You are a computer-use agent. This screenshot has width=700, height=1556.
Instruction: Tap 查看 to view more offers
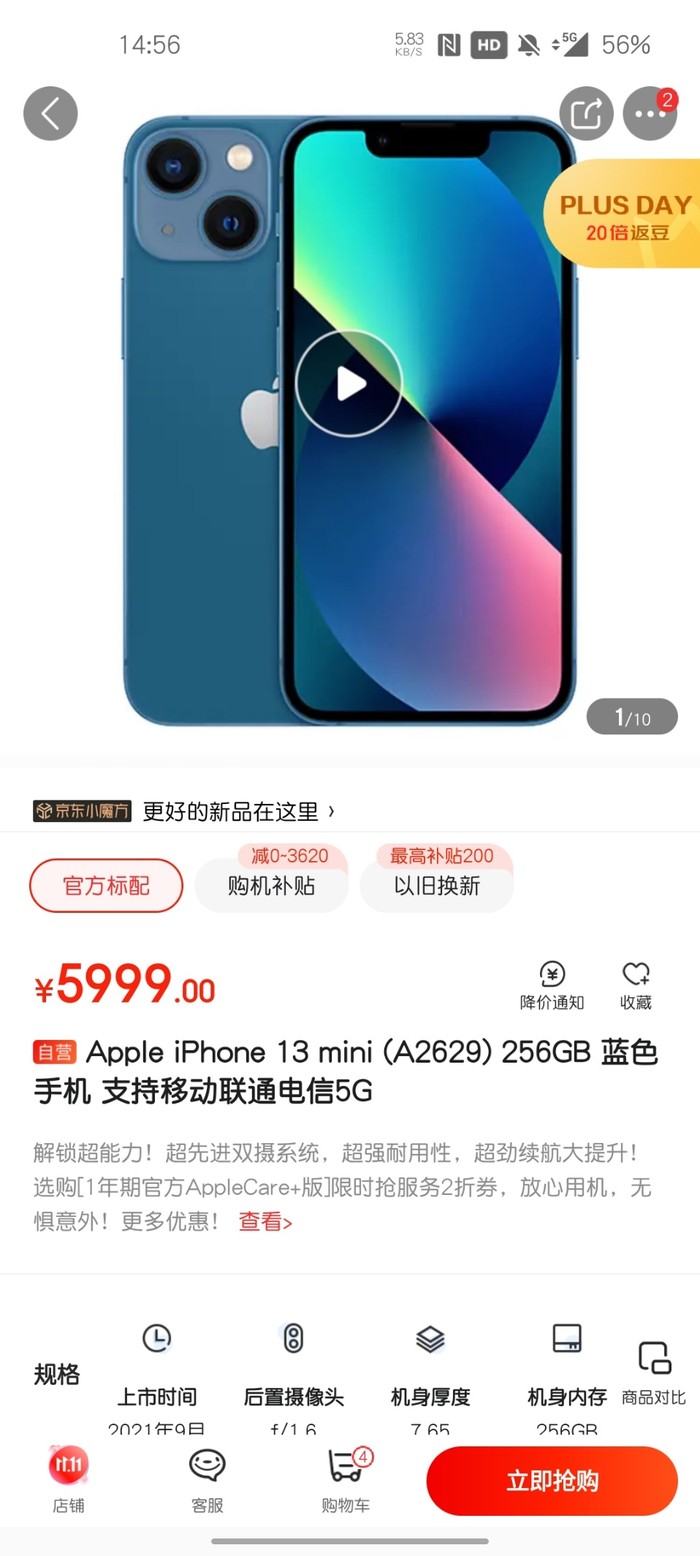pos(265,1221)
